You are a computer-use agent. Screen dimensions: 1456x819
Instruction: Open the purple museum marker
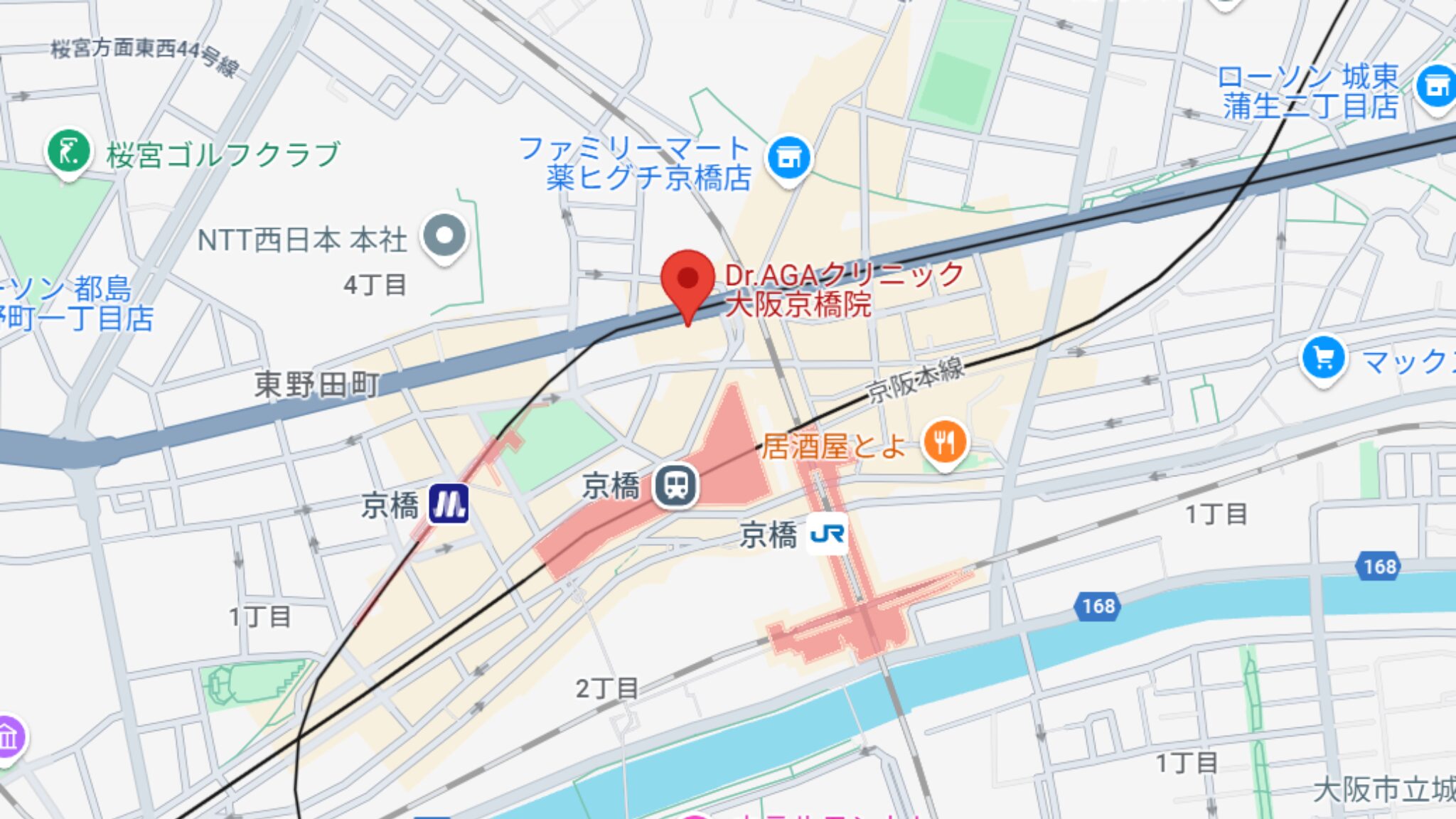[x=9, y=737]
